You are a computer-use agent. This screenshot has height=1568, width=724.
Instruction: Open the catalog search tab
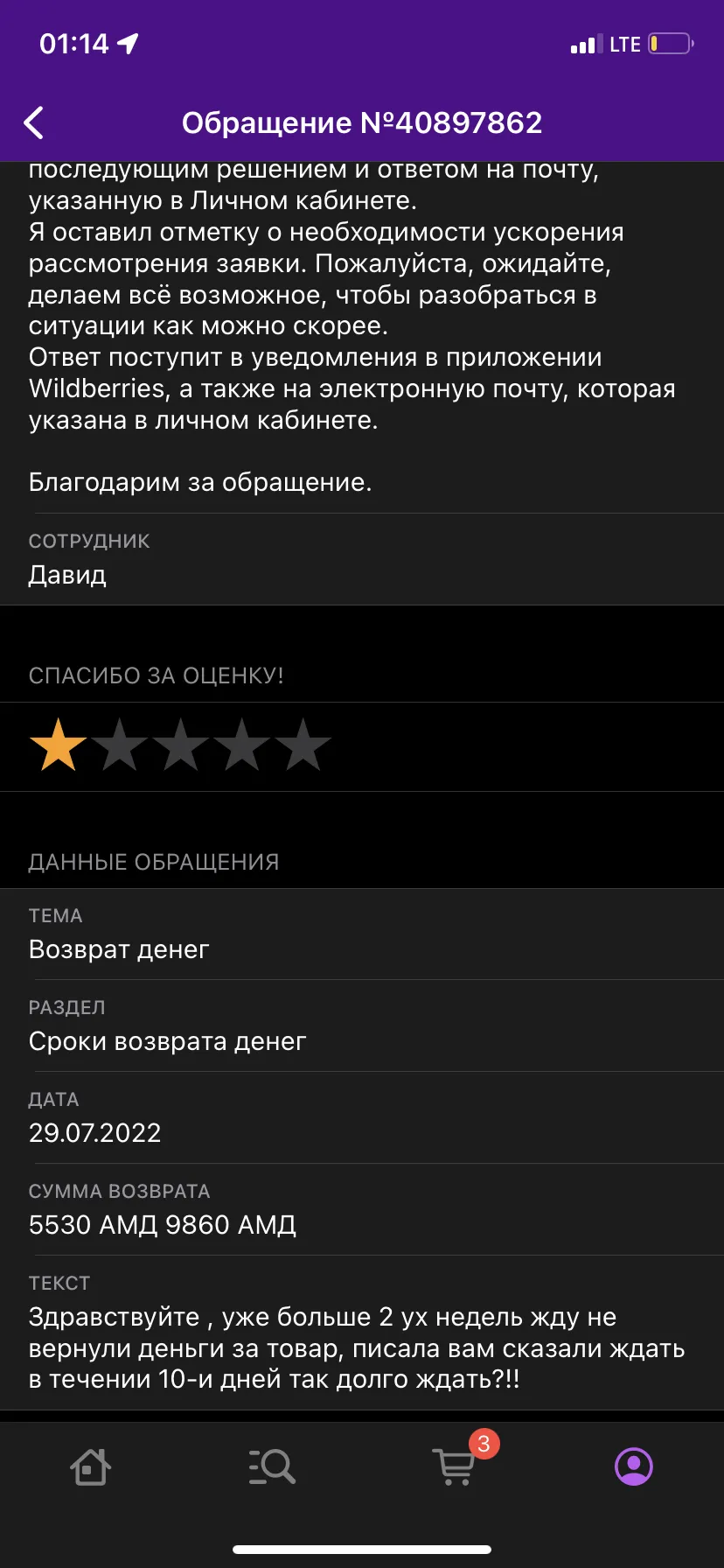272,1466
